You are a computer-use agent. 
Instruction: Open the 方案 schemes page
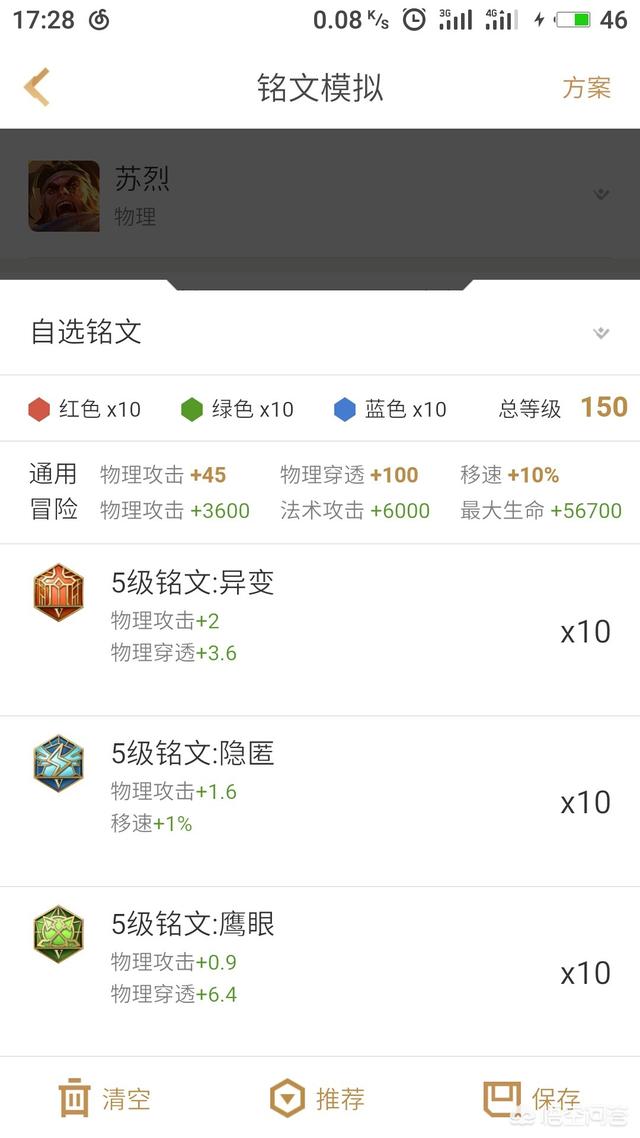pos(586,88)
